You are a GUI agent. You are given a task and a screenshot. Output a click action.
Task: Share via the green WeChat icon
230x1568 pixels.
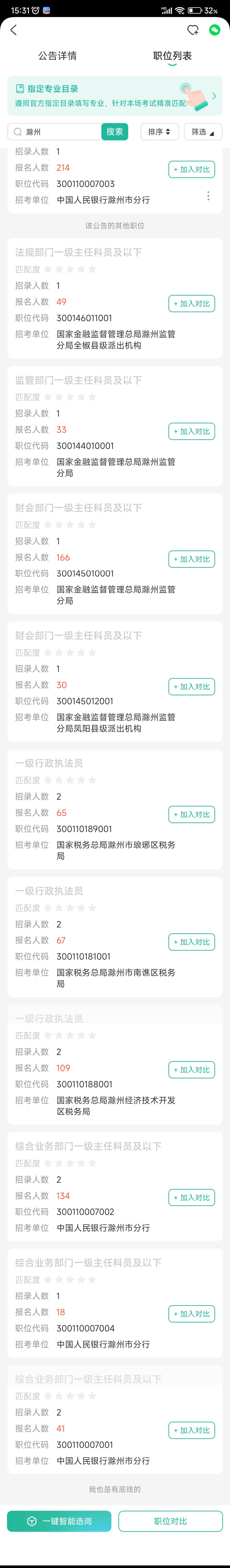[214, 30]
